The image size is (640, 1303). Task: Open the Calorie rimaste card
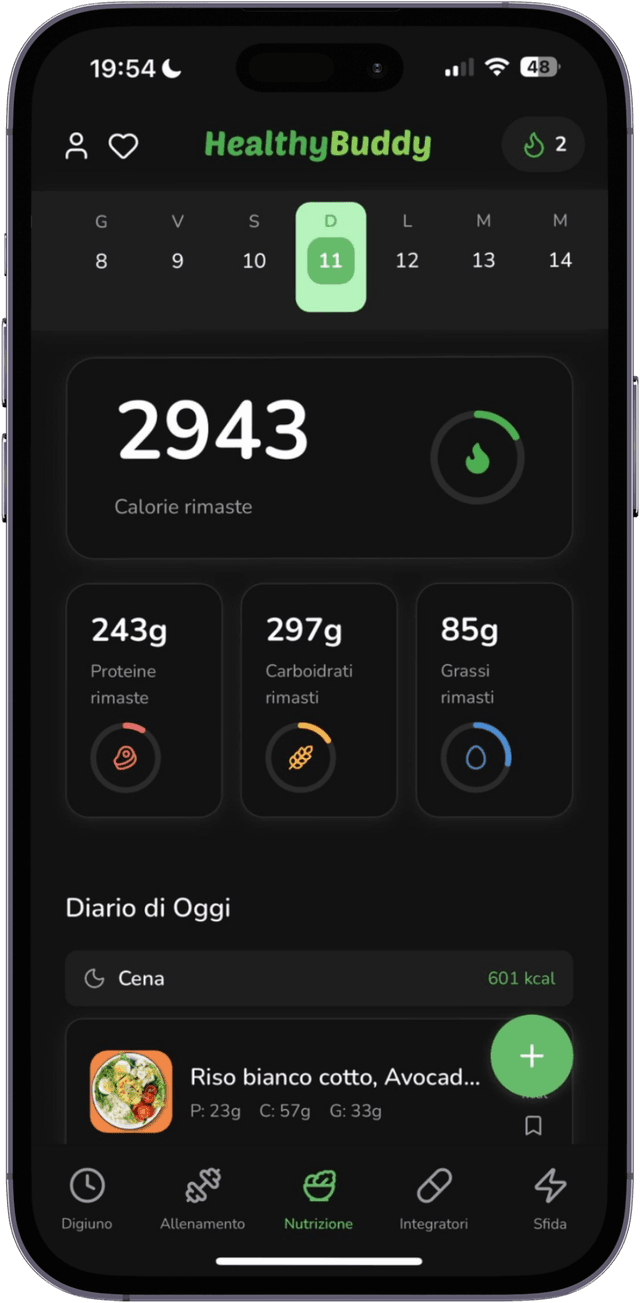319,457
